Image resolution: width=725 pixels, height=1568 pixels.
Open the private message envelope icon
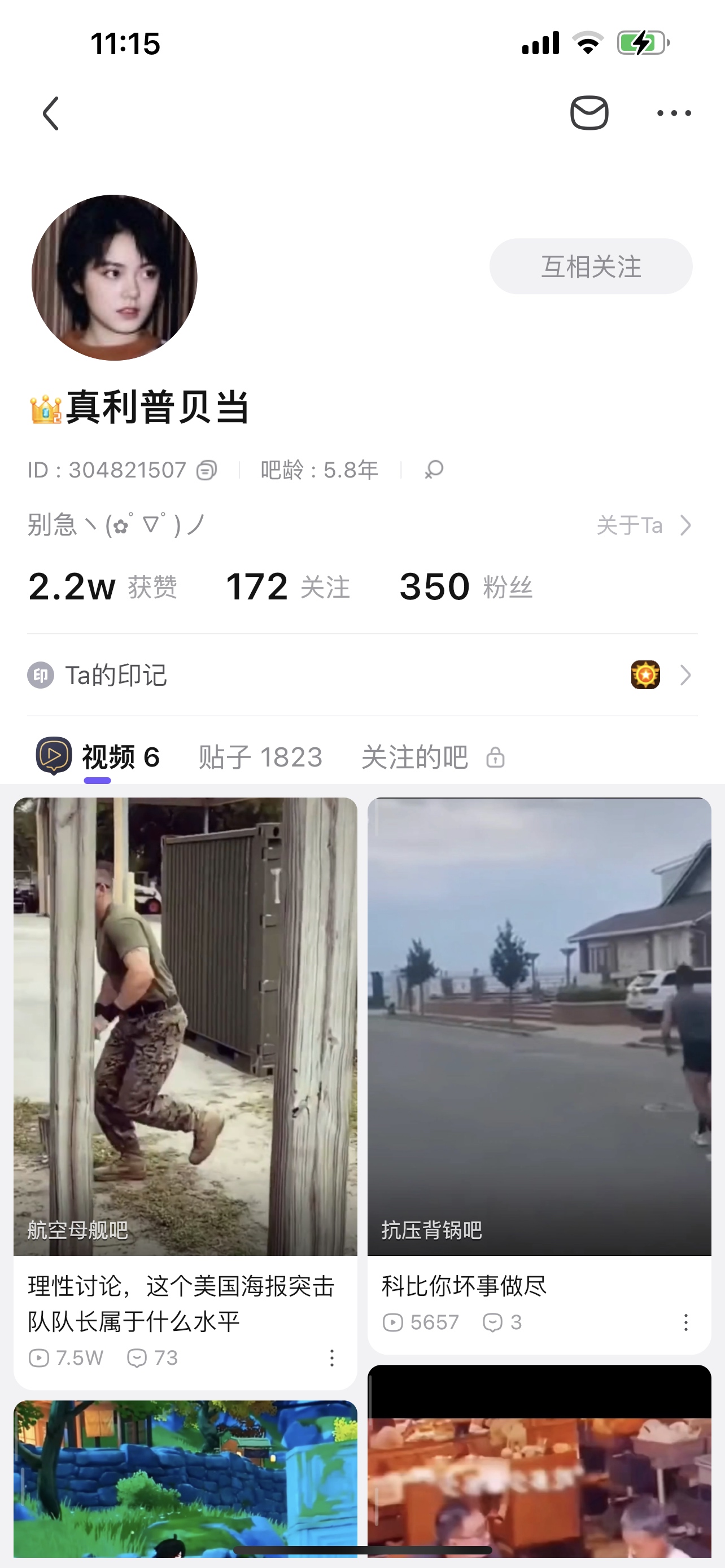tap(589, 113)
